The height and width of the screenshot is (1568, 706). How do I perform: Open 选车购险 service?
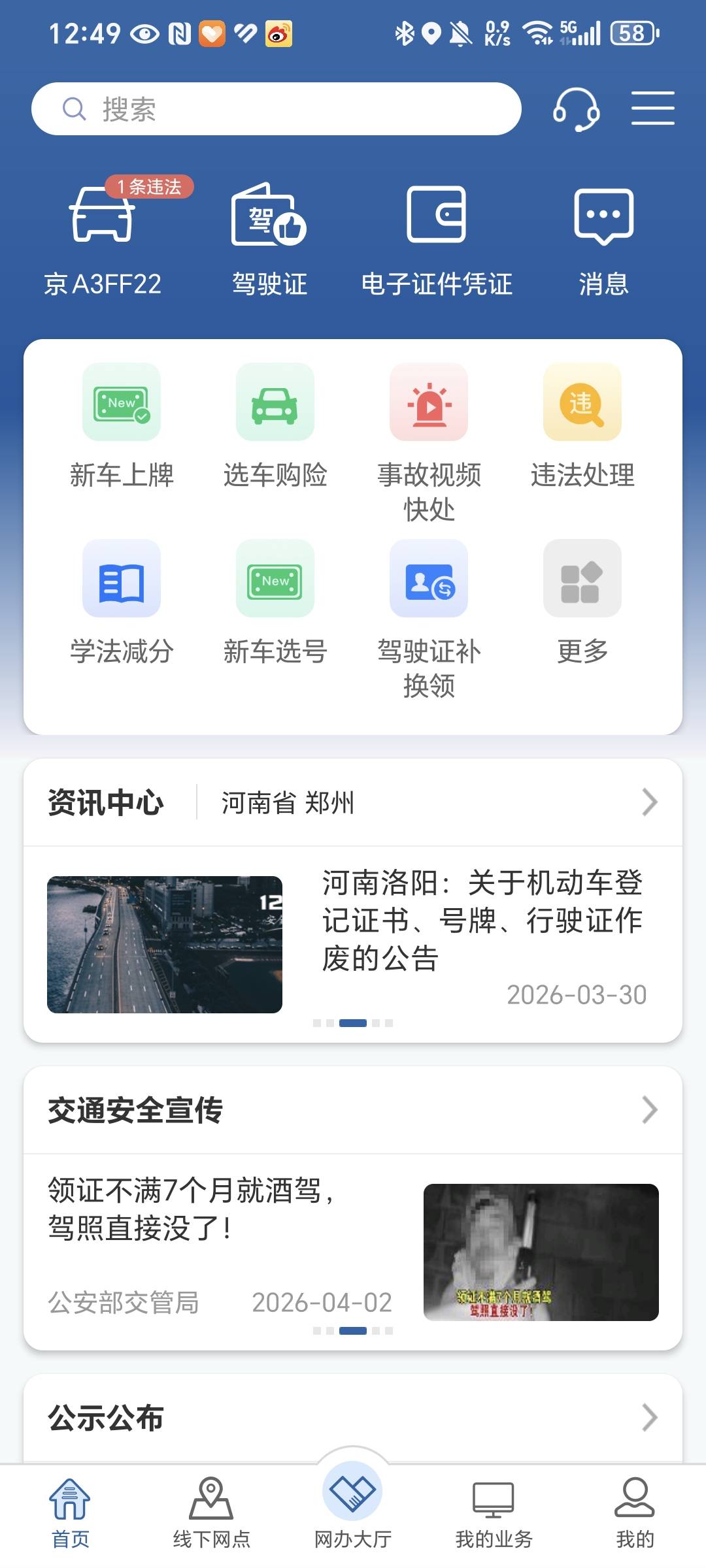[275, 425]
